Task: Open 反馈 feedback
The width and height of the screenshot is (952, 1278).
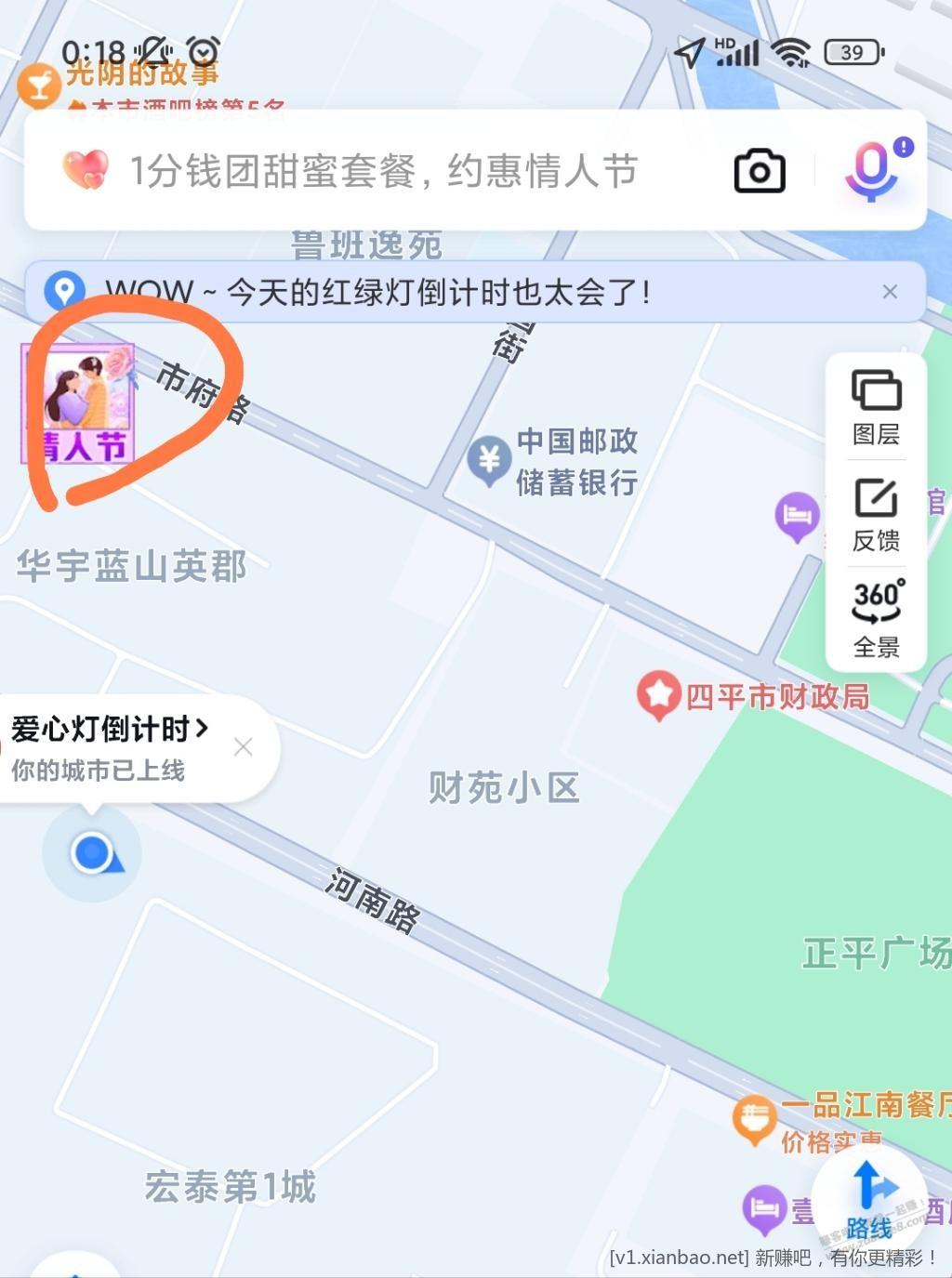Action: tap(876, 514)
